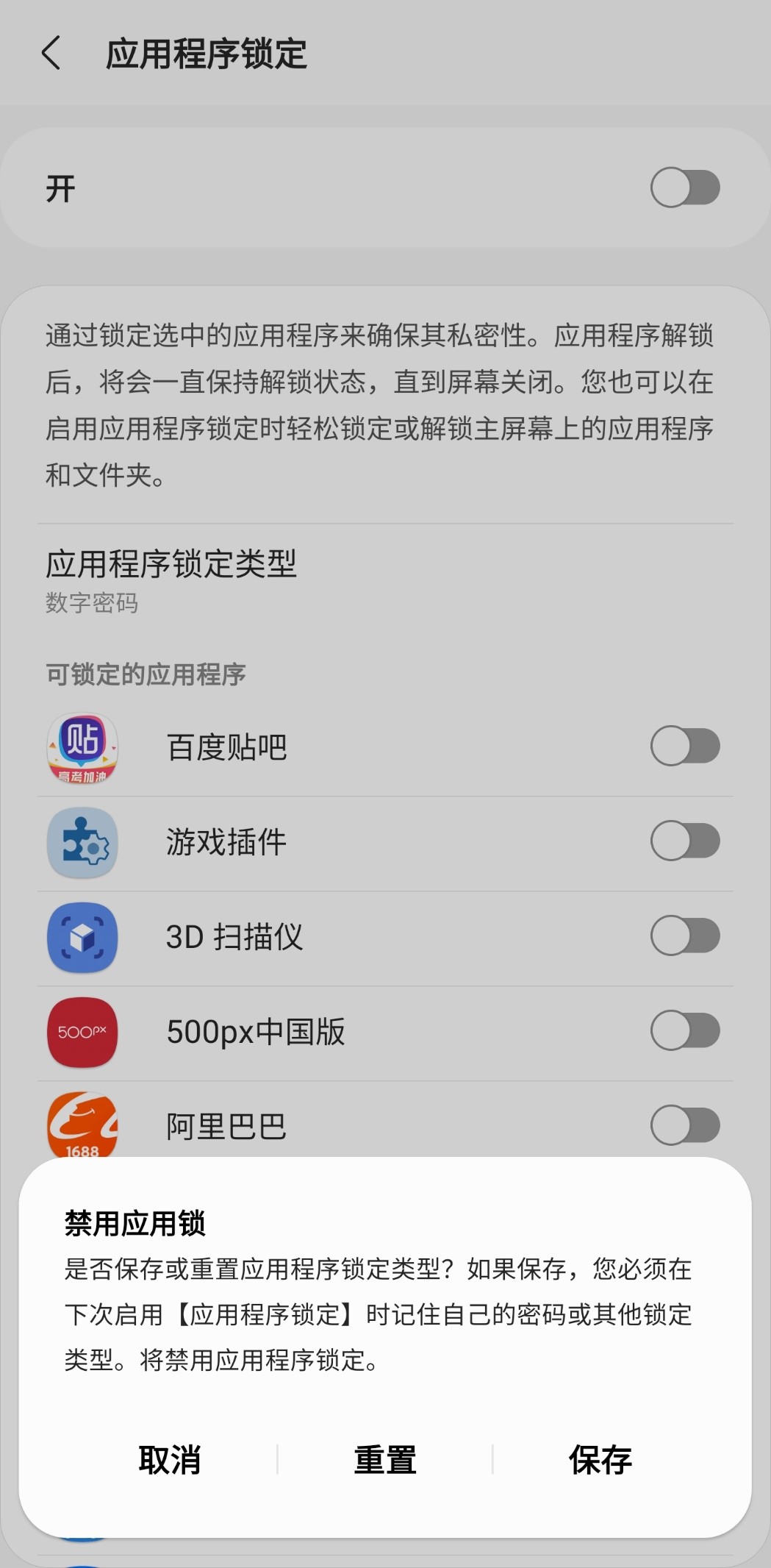Viewport: 771px width, 1568px height.
Task: Enable the master 开 app lock switch
Action: tap(684, 188)
